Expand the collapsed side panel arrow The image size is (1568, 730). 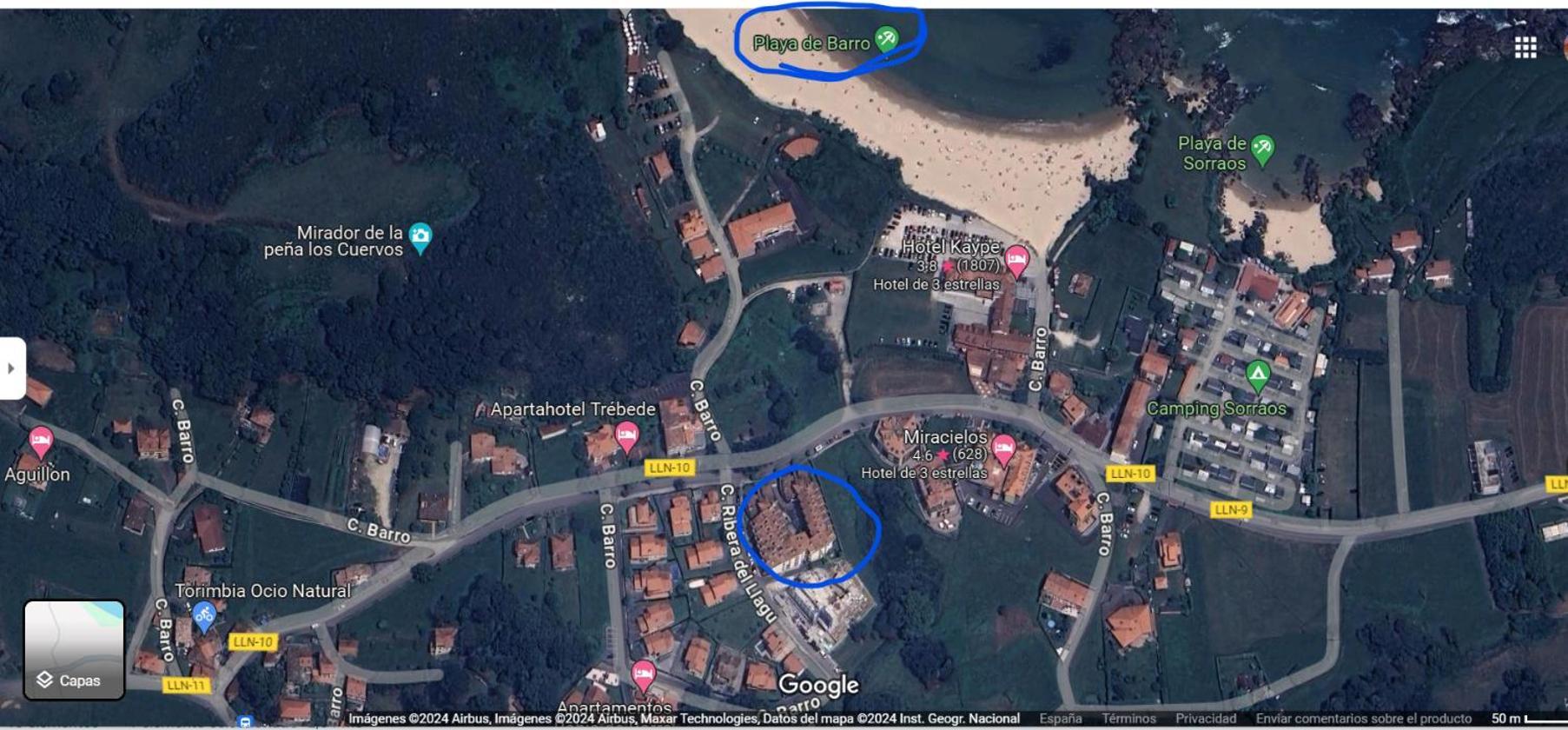(11, 368)
